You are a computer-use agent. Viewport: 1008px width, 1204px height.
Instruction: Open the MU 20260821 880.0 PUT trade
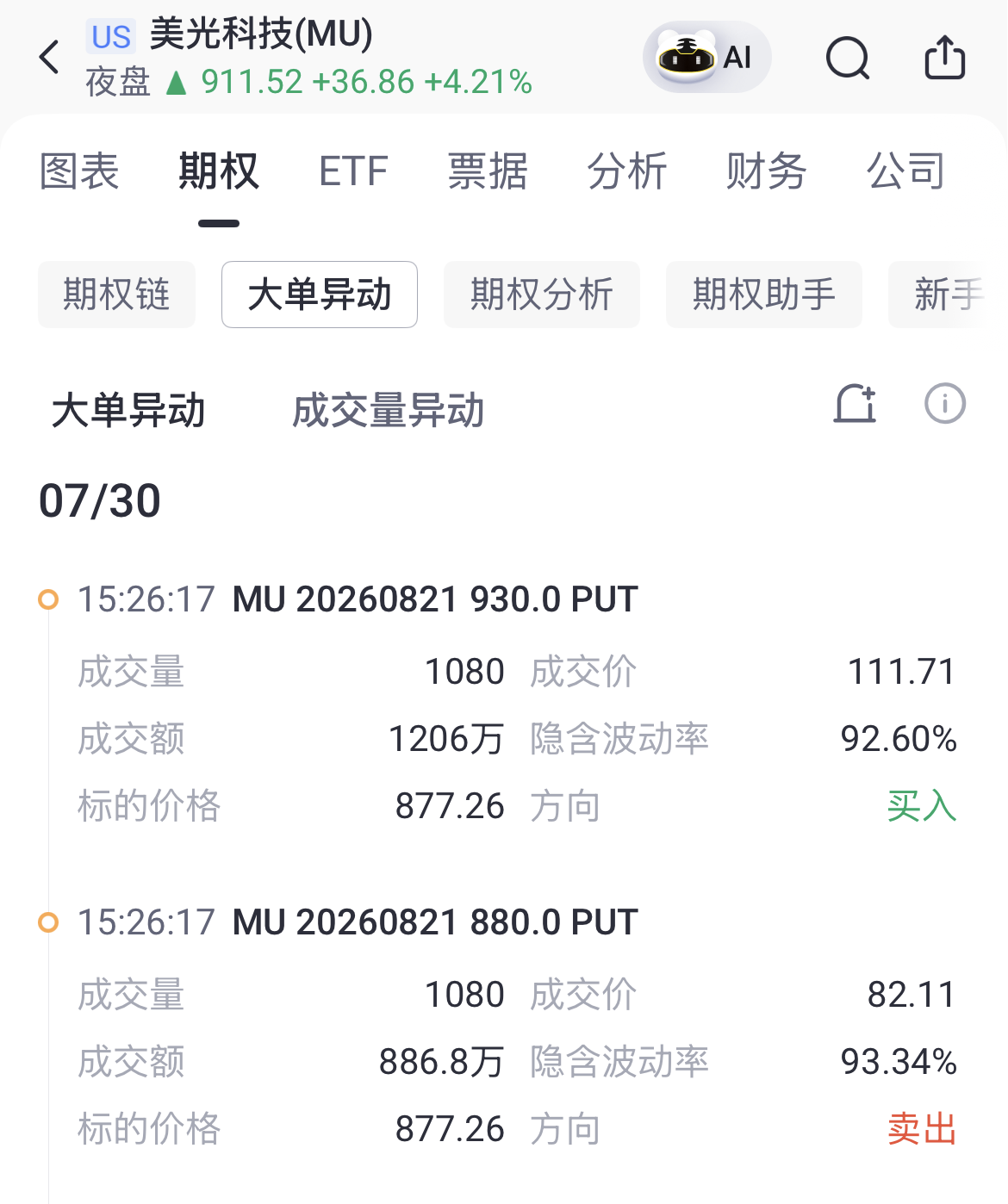click(x=435, y=922)
